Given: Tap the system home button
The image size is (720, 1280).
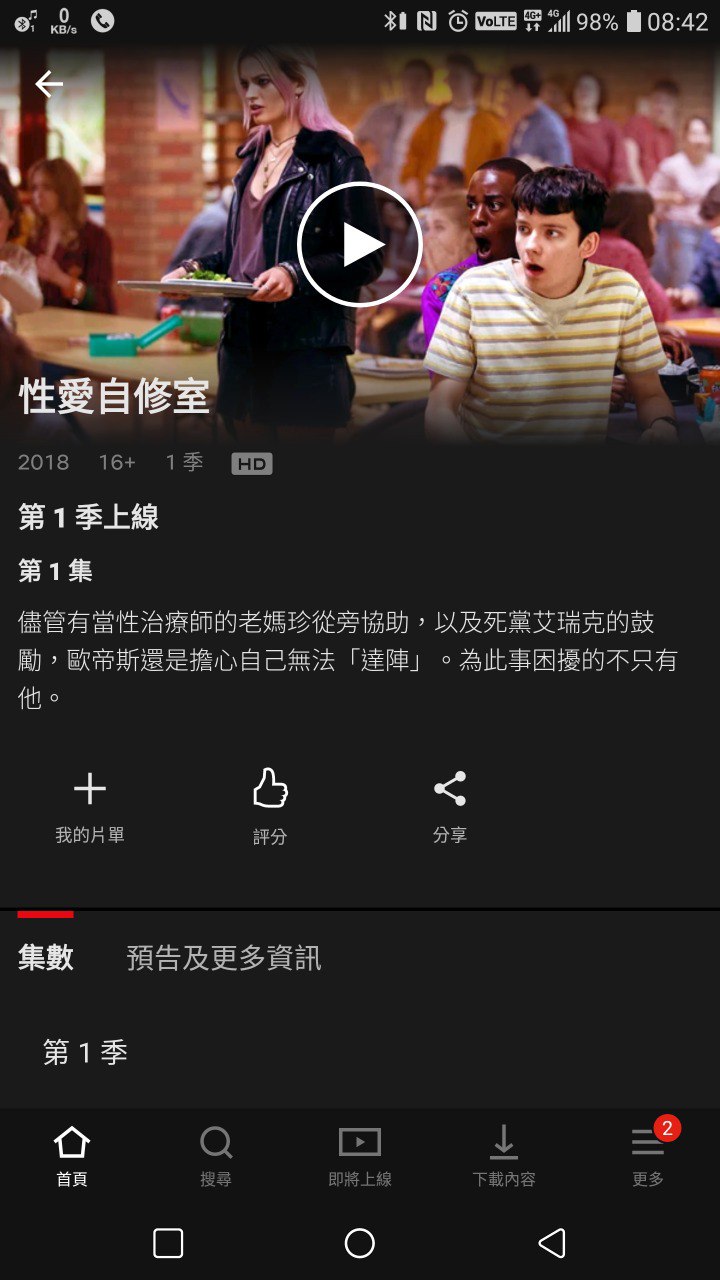Looking at the screenshot, I should point(360,1243).
